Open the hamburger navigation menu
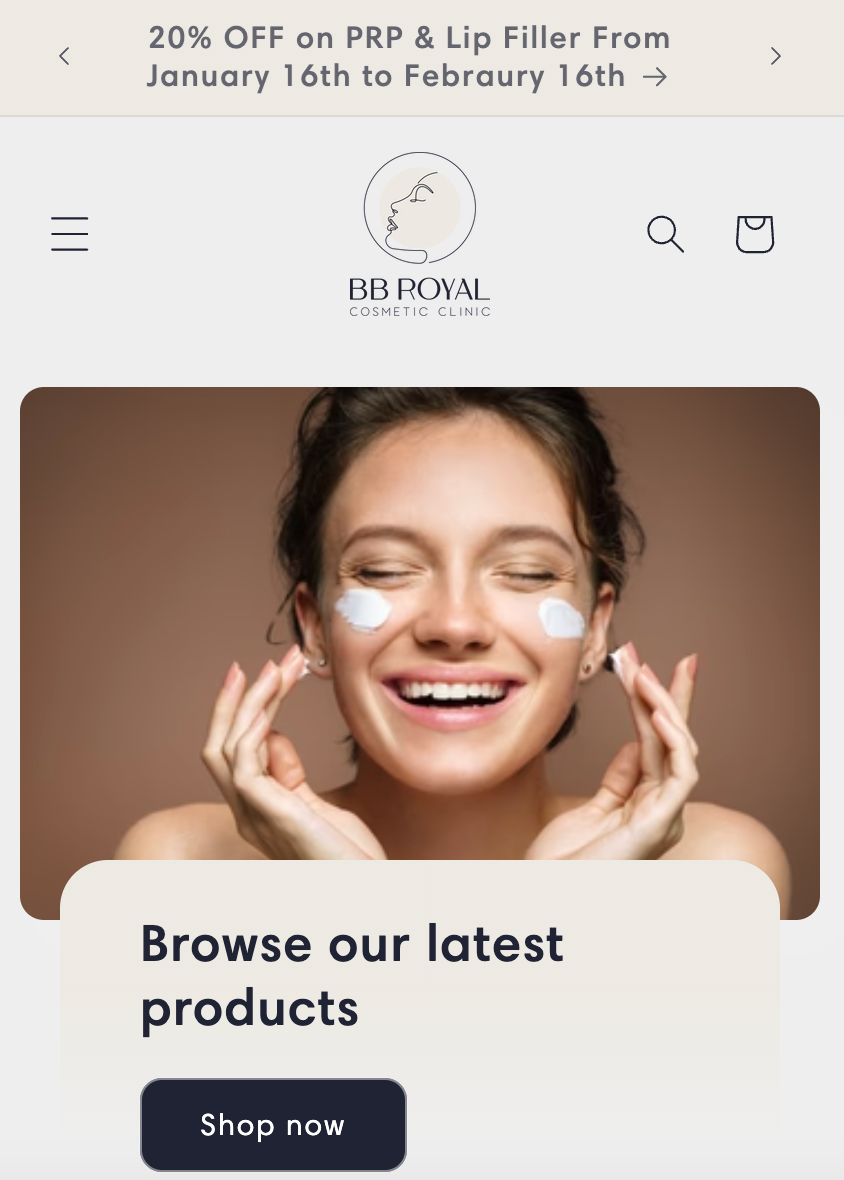The image size is (844, 1180). (70, 234)
